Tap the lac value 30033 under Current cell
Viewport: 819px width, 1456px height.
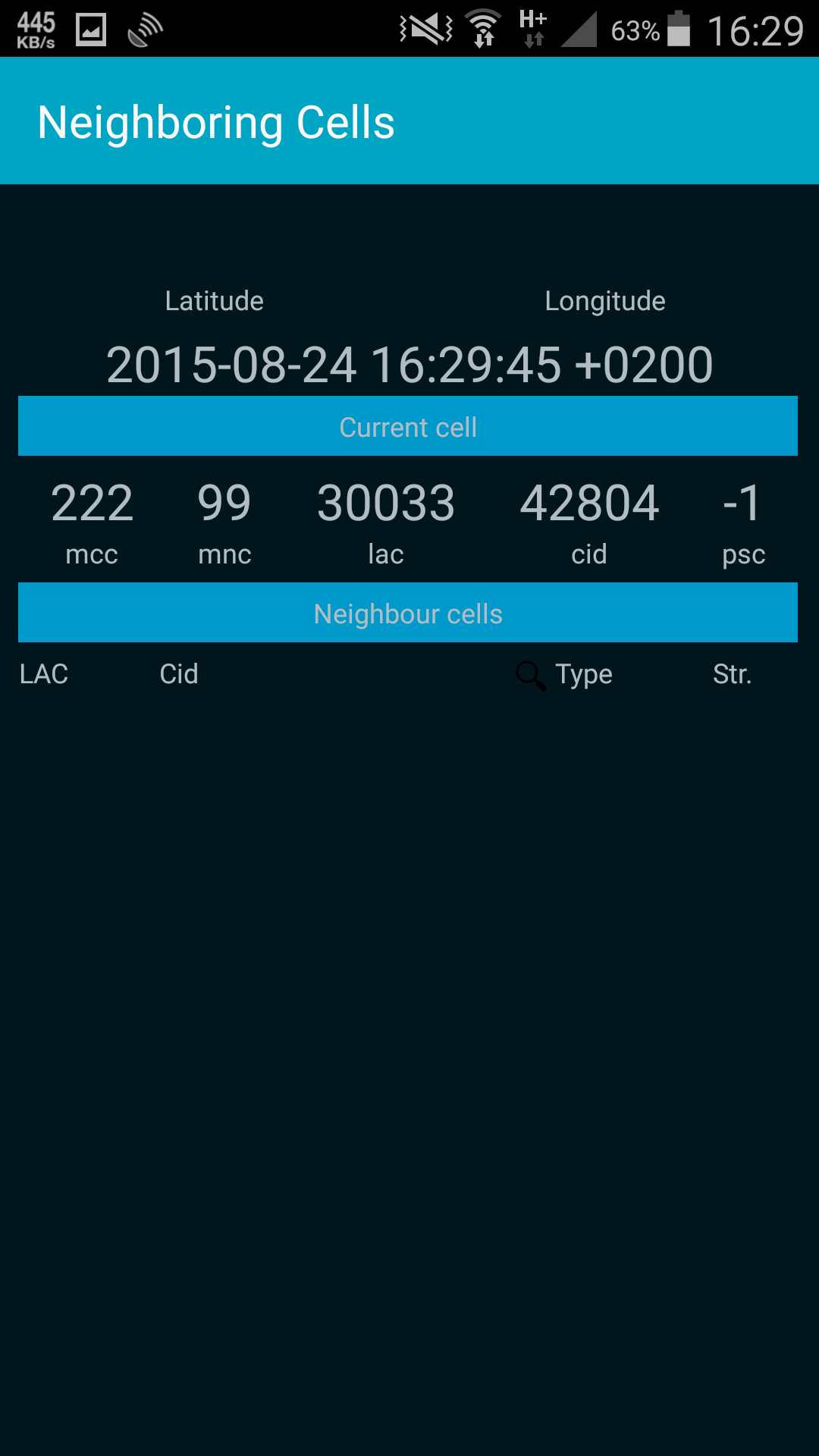pos(386,502)
